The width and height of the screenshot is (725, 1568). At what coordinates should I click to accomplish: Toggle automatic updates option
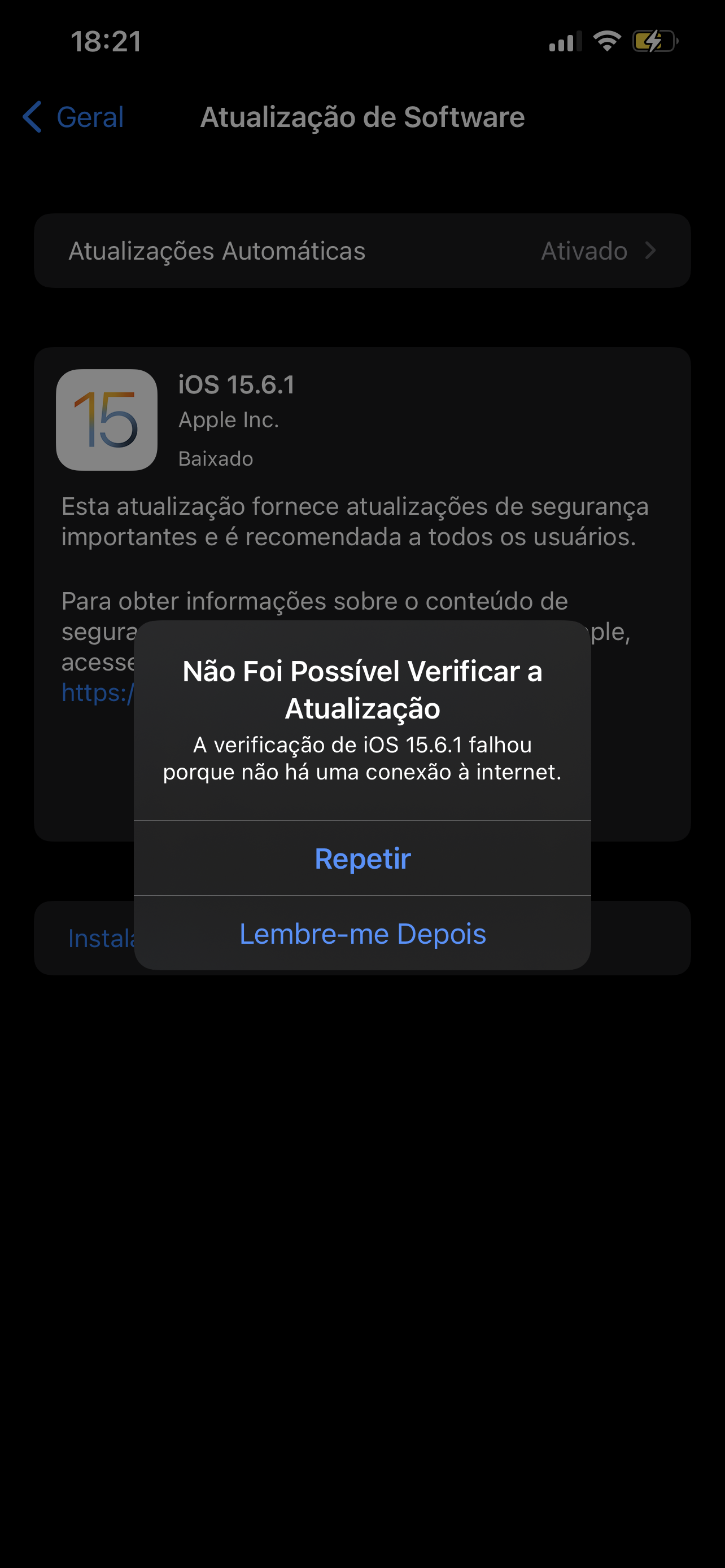coord(362,250)
